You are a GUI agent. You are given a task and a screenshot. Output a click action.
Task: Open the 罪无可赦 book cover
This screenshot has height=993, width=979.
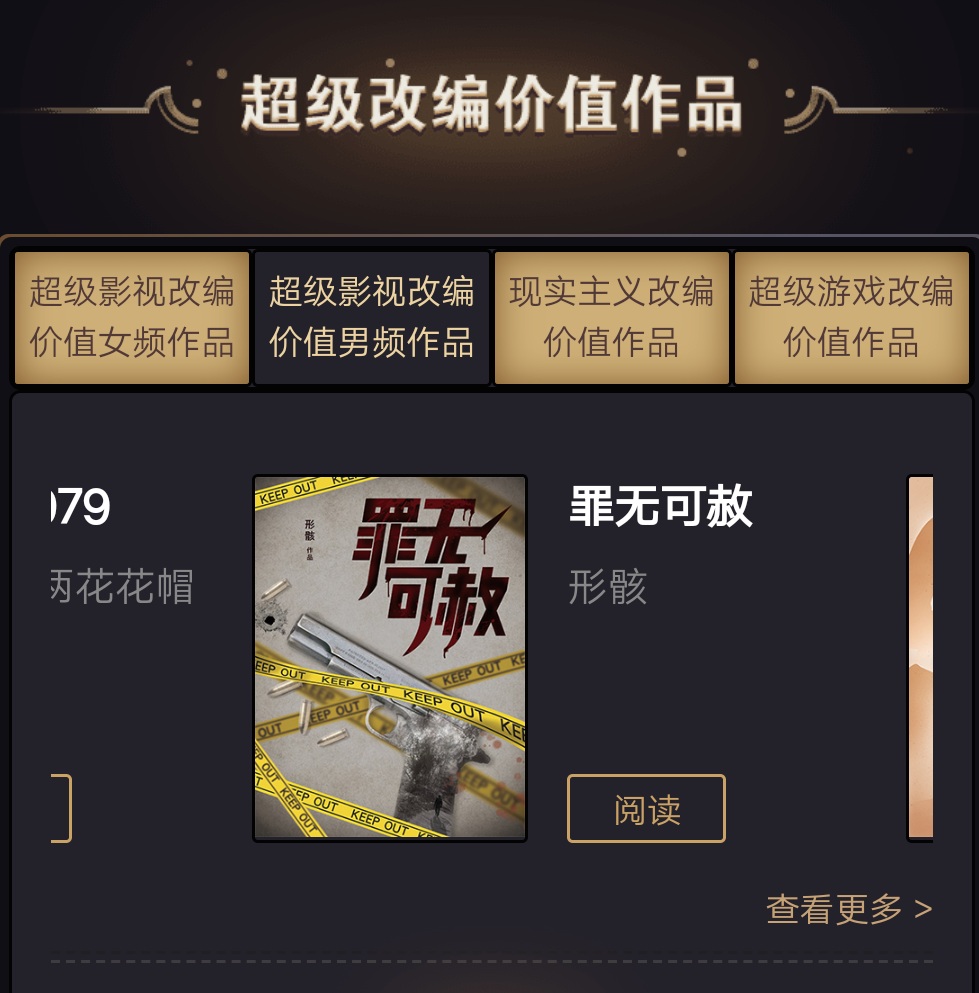(x=390, y=658)
